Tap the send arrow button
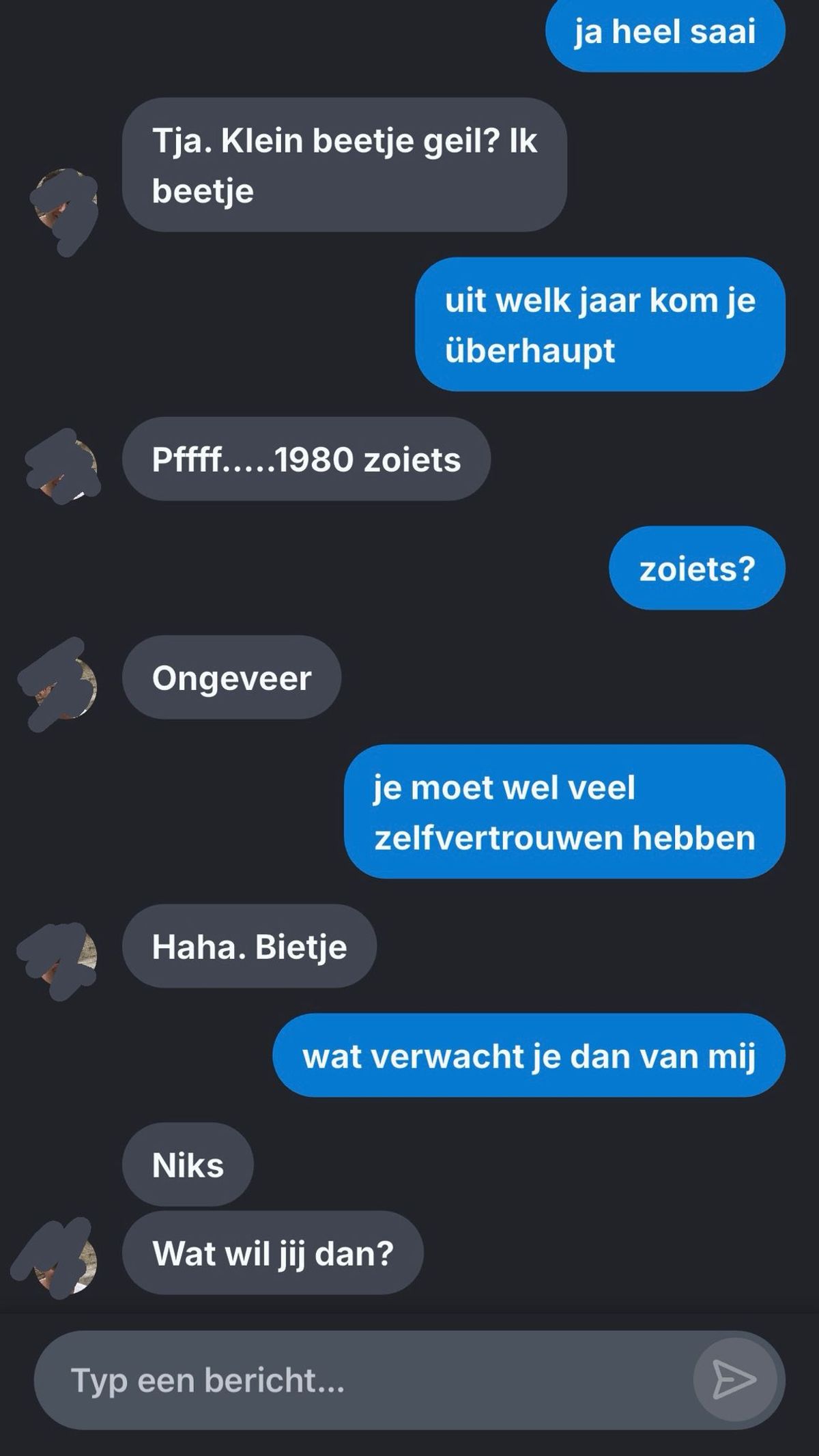 click(x=734, y=1380)
